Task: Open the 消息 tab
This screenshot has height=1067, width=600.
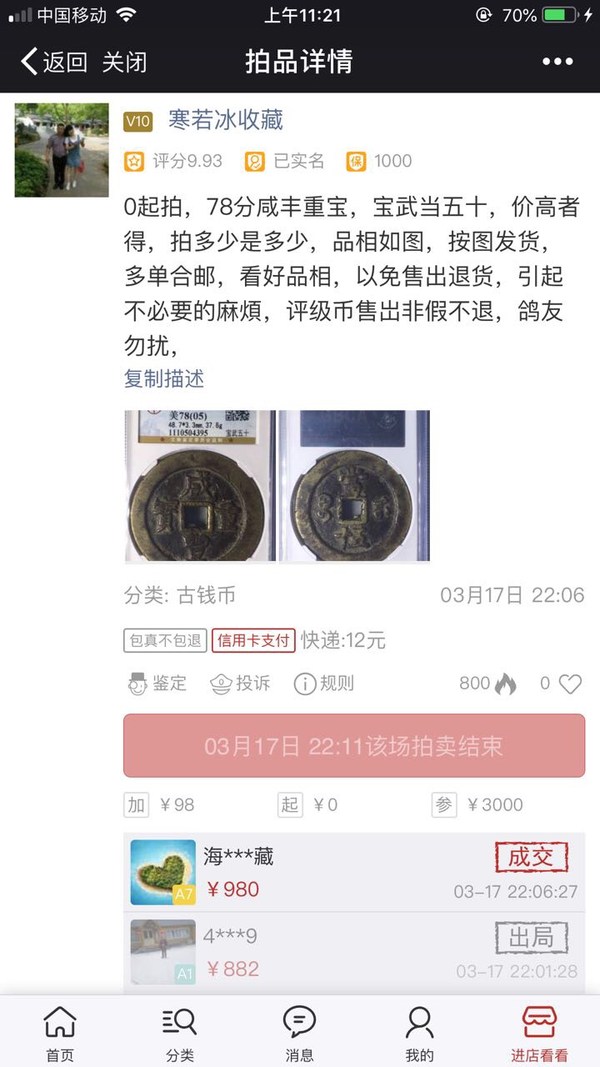Action: [299, 1032]
